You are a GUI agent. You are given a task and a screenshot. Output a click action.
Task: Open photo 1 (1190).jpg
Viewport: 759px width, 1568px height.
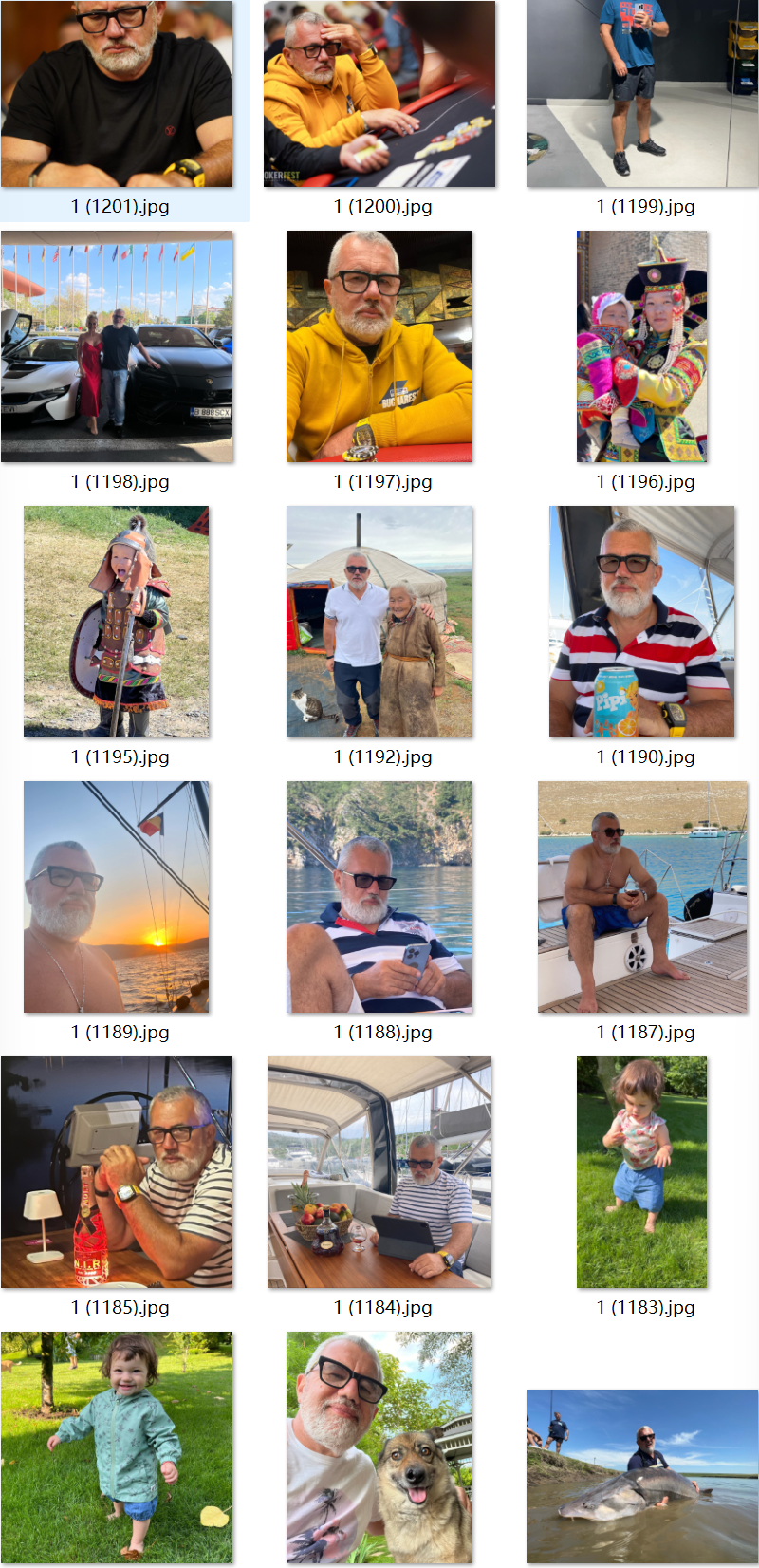pyautogui.click(x=642, y=622)
